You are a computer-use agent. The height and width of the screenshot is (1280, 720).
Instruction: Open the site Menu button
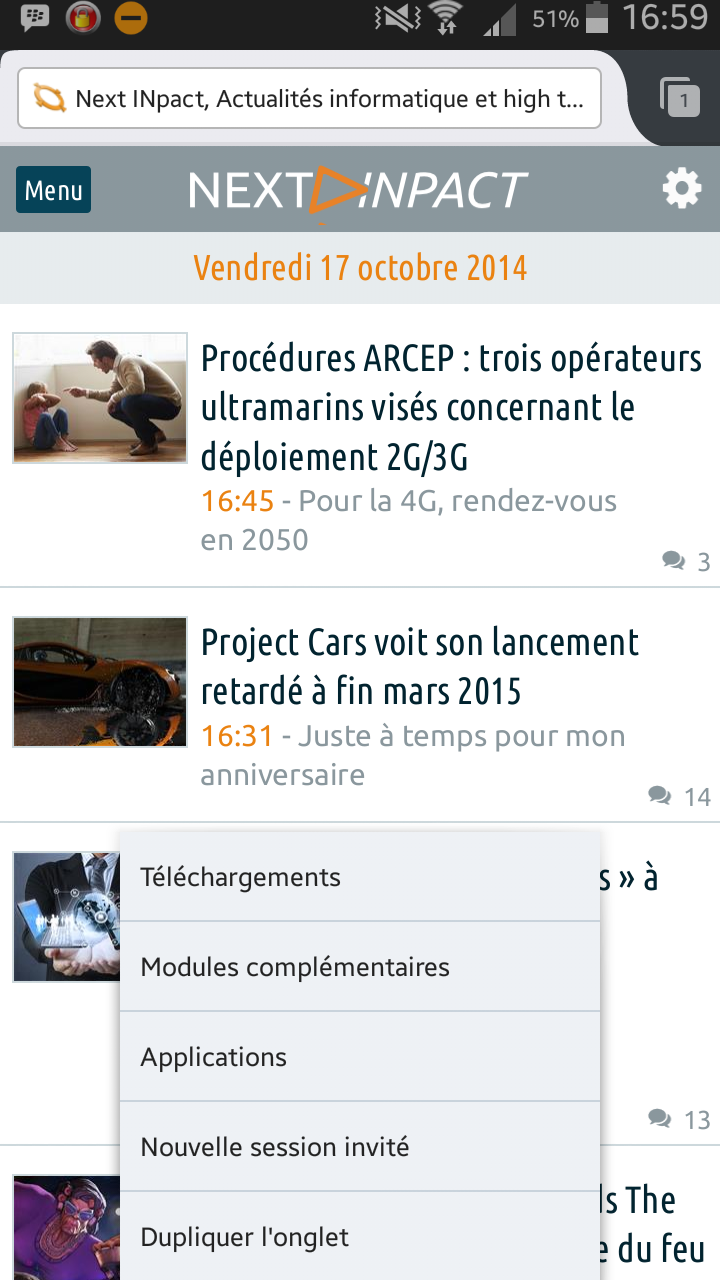click(53, 190)
